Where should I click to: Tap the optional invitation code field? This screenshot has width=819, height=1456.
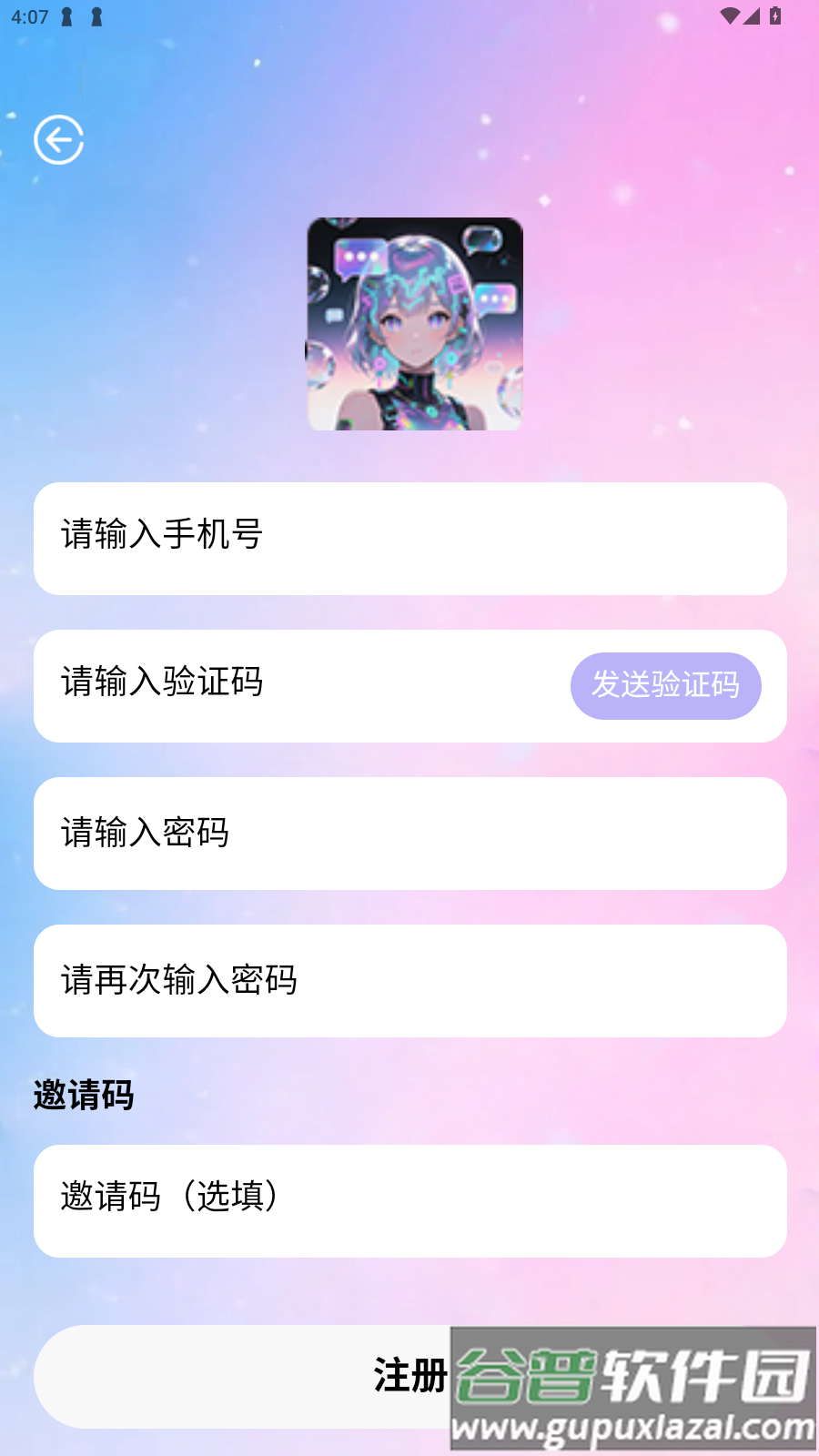[409, 1201]
